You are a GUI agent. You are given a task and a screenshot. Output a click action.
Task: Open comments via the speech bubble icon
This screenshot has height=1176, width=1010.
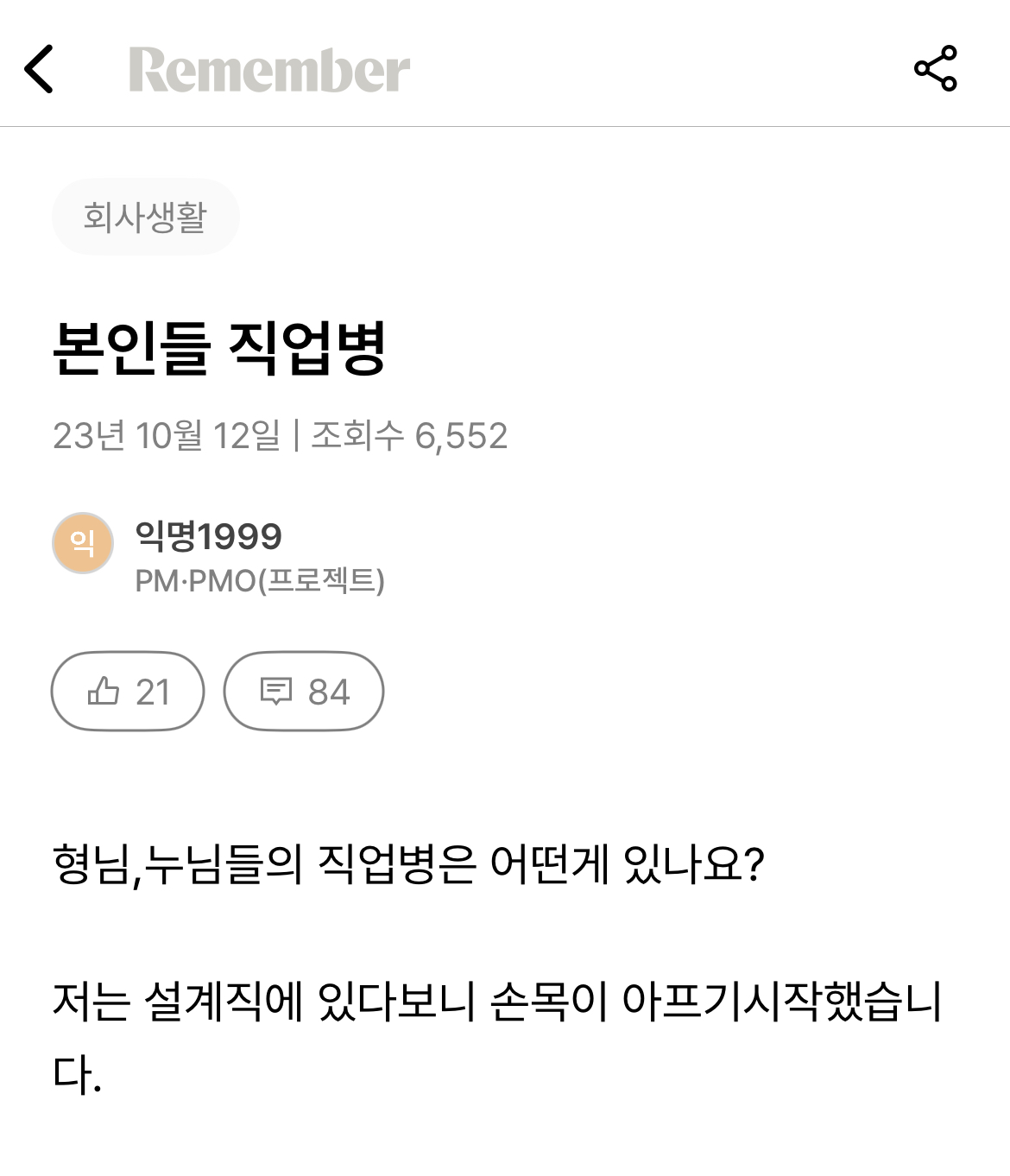pyautogui.click(x=279, y=692)
